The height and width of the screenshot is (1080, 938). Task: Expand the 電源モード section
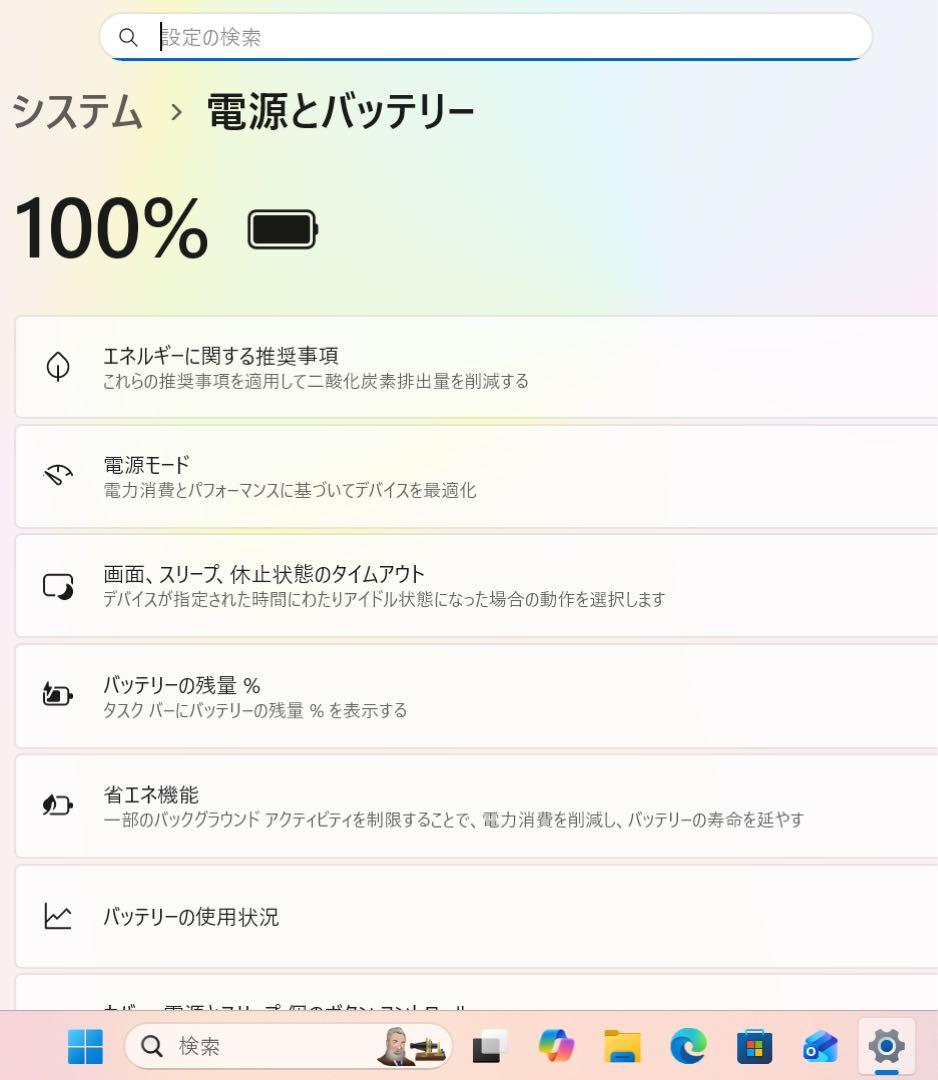point(470,476)
